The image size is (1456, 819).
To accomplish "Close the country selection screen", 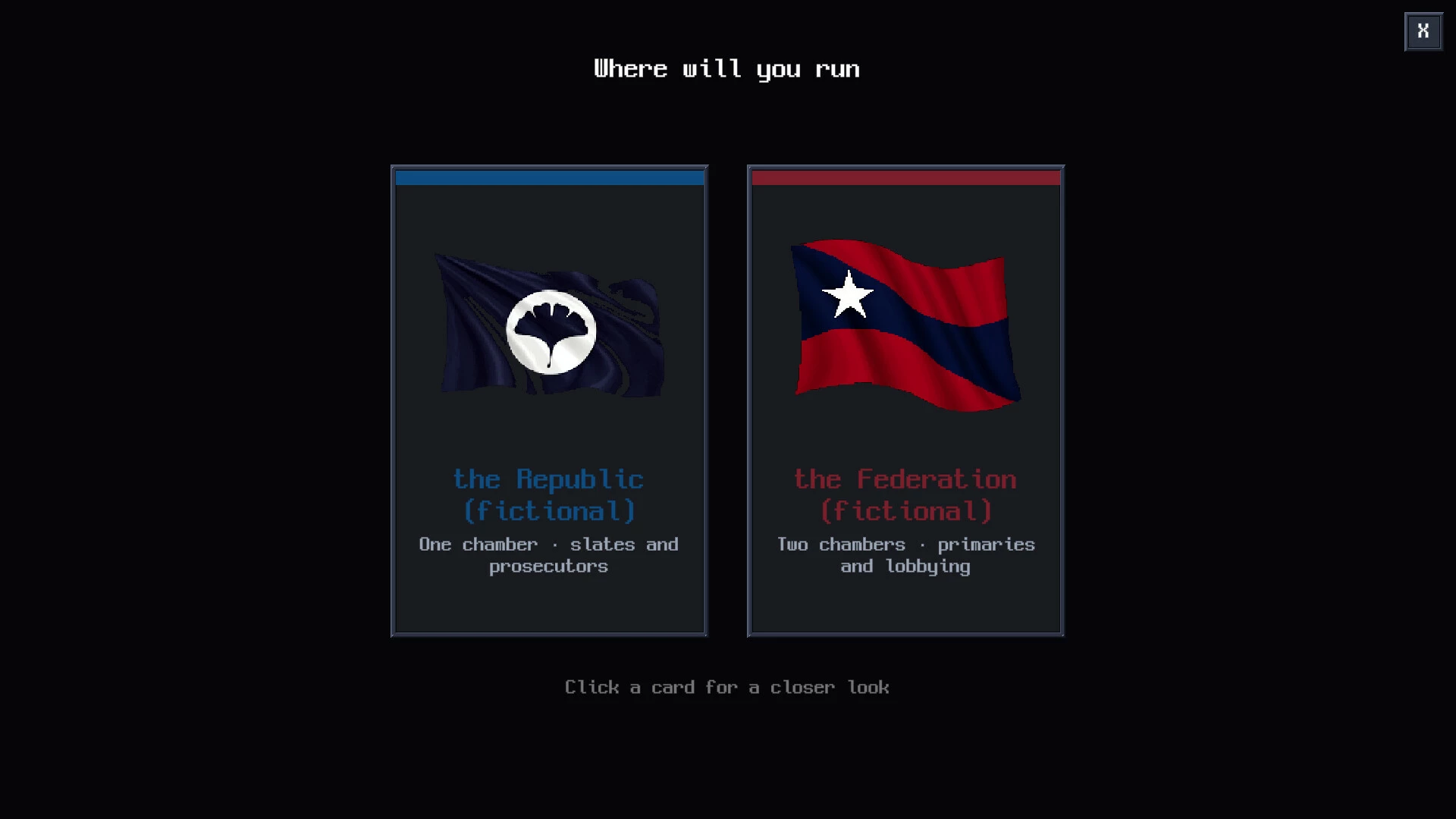I will (1423, 32).
